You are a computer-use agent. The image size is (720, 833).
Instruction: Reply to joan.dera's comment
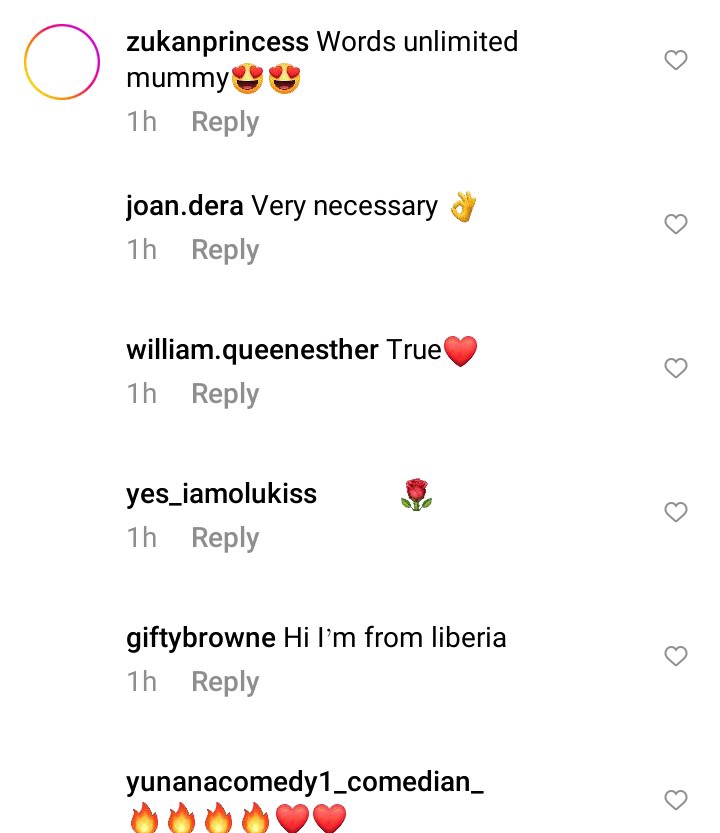[225, 250]
